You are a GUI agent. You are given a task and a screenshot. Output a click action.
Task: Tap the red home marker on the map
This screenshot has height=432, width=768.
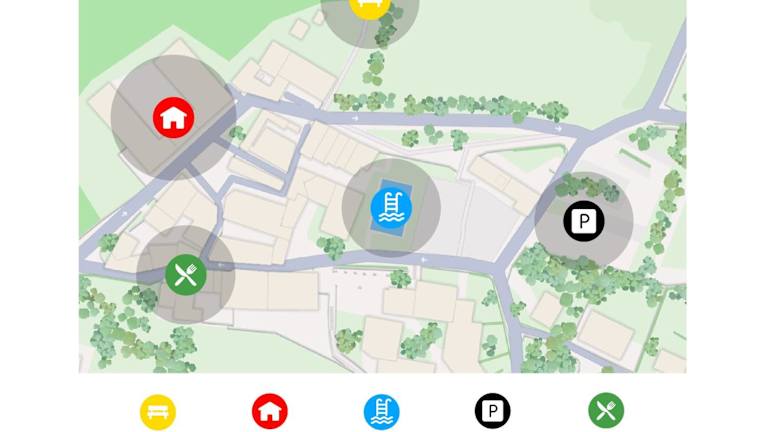pos(173,117)
